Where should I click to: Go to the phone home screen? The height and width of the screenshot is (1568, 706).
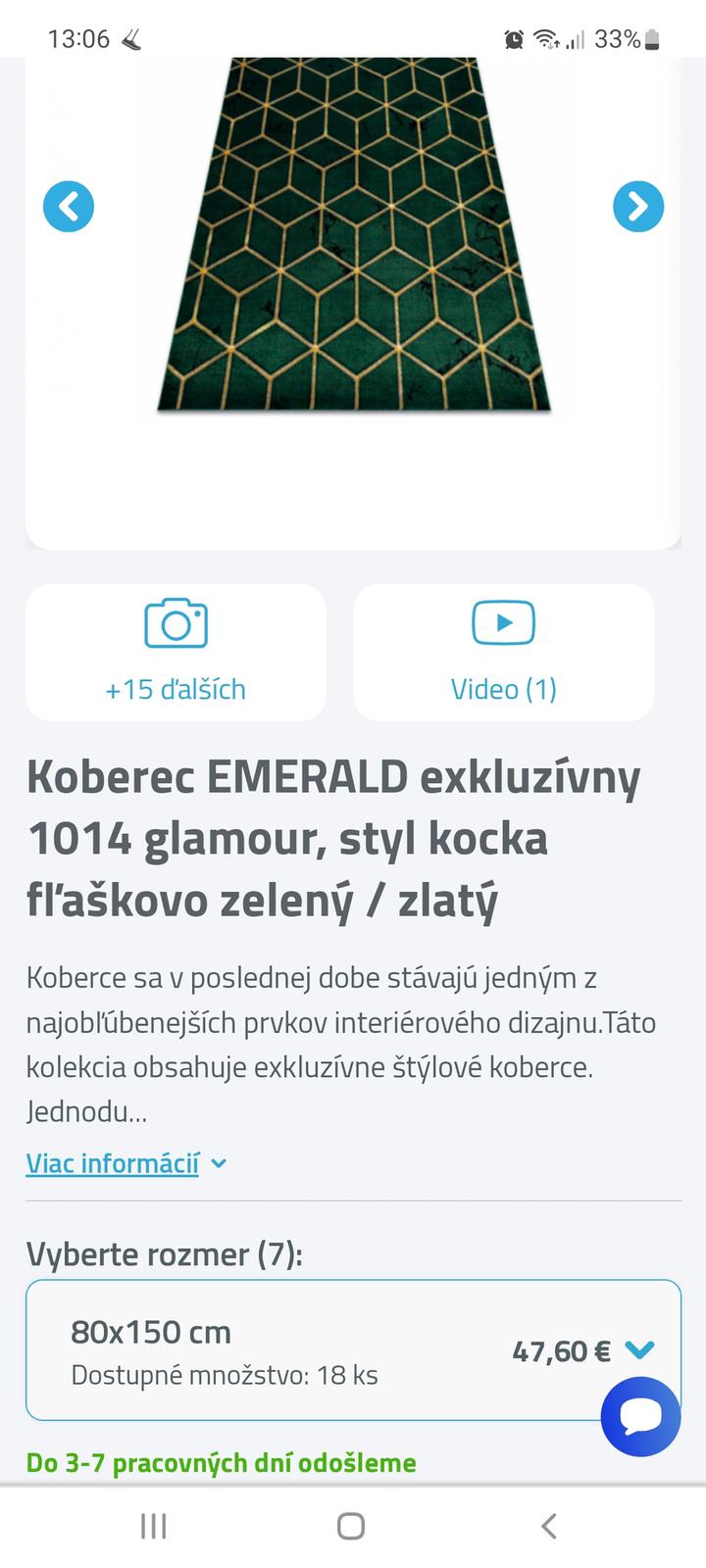click(x=351, y=1526)
